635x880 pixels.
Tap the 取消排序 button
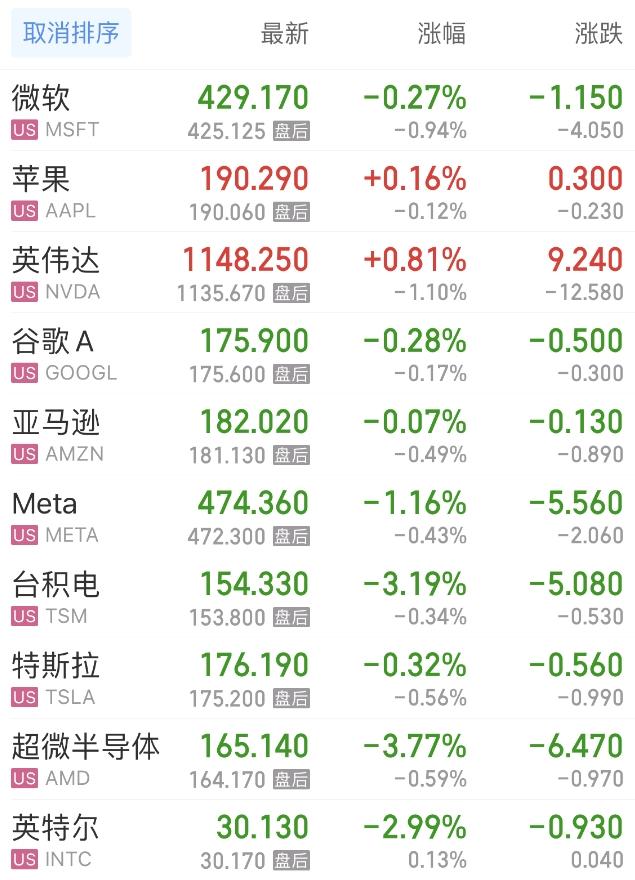click(x=71, y=33)
